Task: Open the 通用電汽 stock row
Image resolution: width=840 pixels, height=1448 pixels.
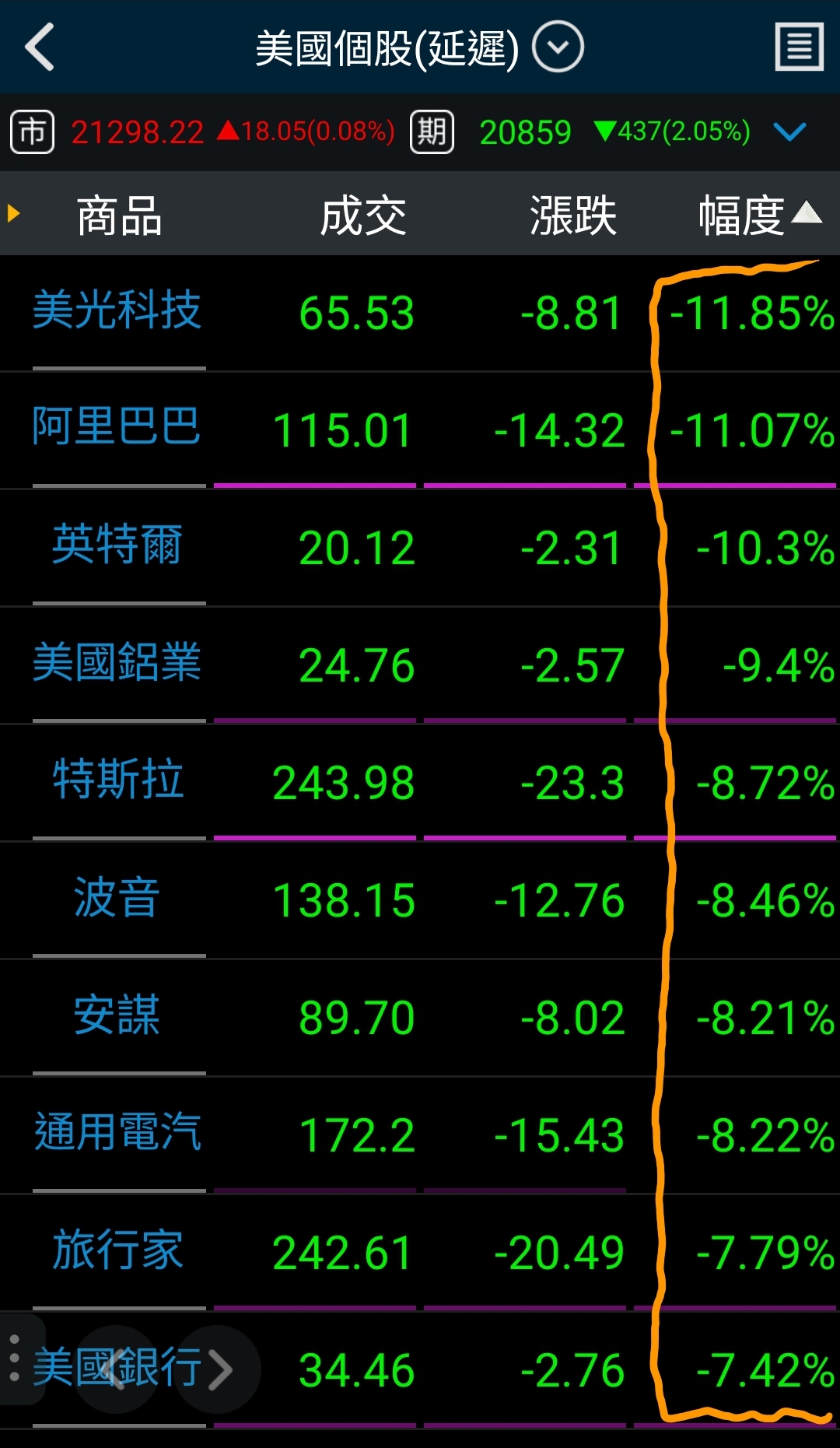Action: (x=117, y=1133)
